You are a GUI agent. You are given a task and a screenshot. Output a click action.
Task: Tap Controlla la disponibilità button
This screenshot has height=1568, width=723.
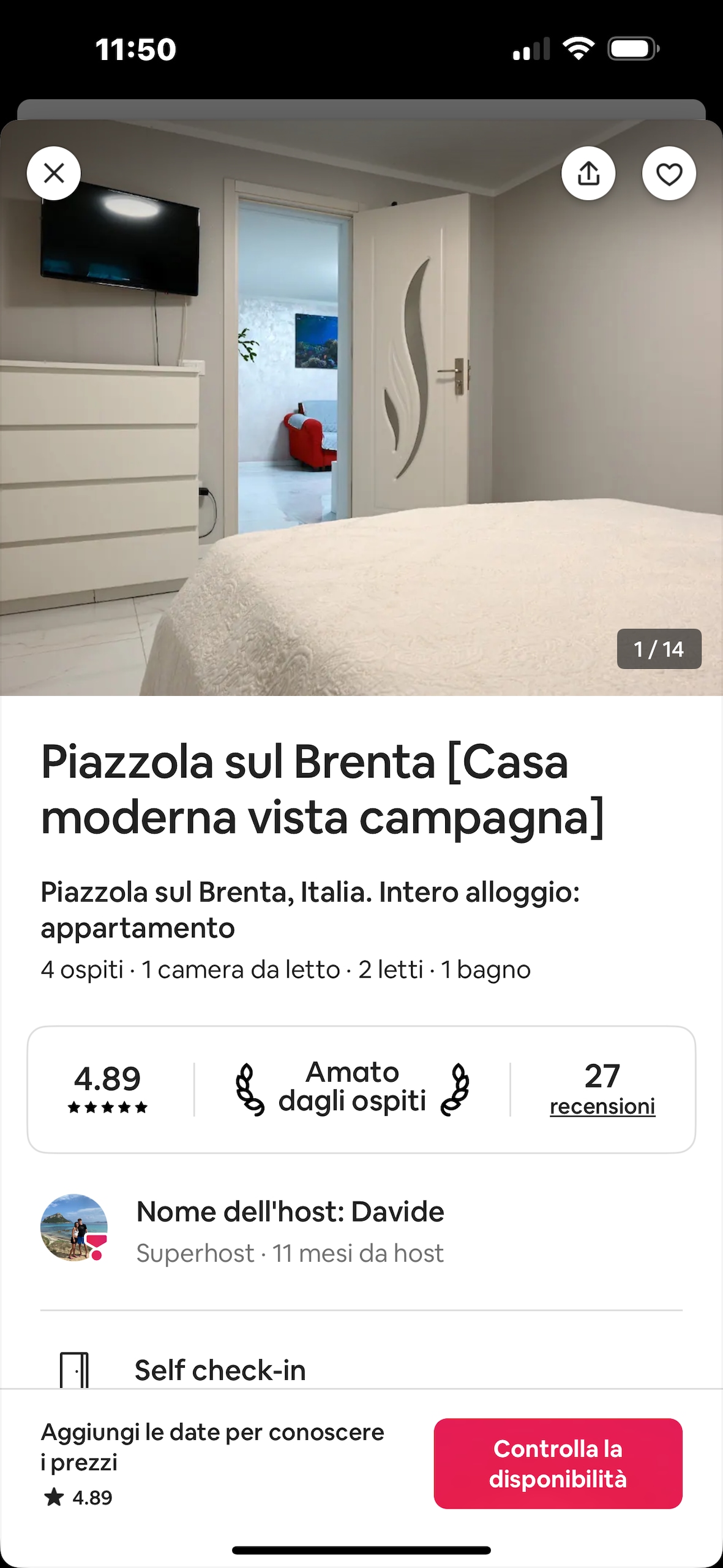pos(558,1463)
